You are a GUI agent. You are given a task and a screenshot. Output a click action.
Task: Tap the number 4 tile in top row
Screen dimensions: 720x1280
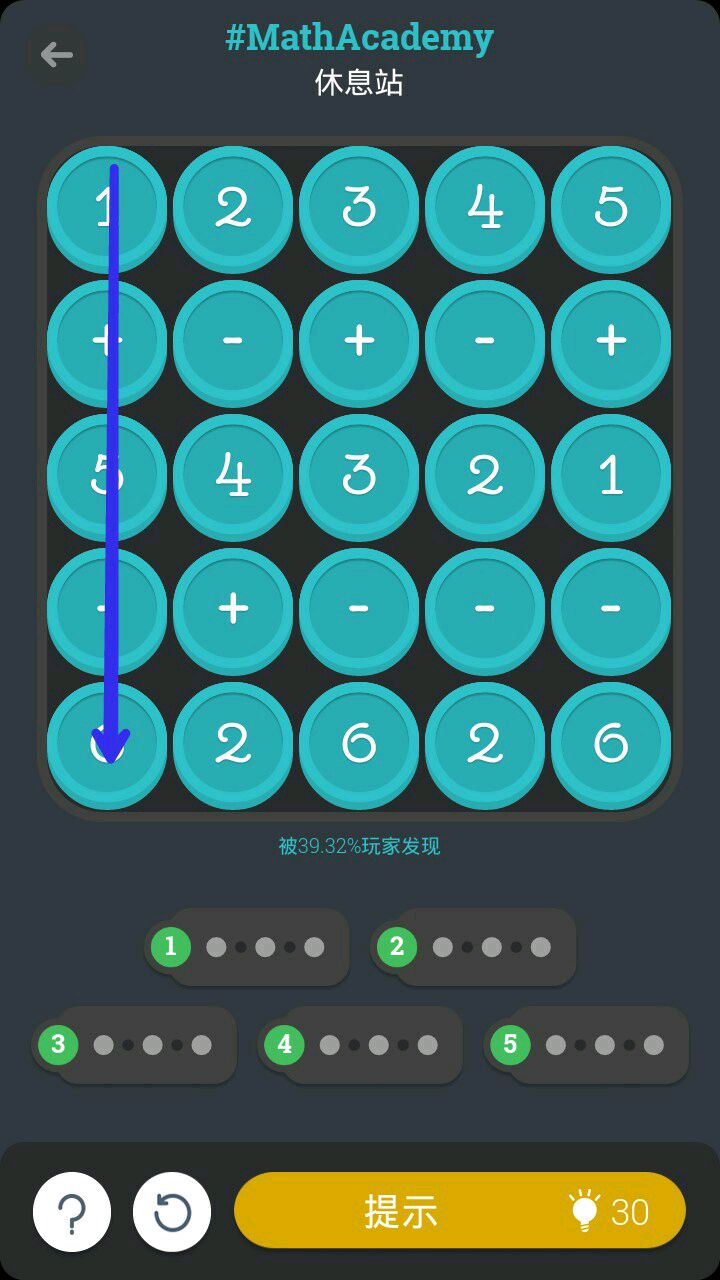tap(485, 206)
